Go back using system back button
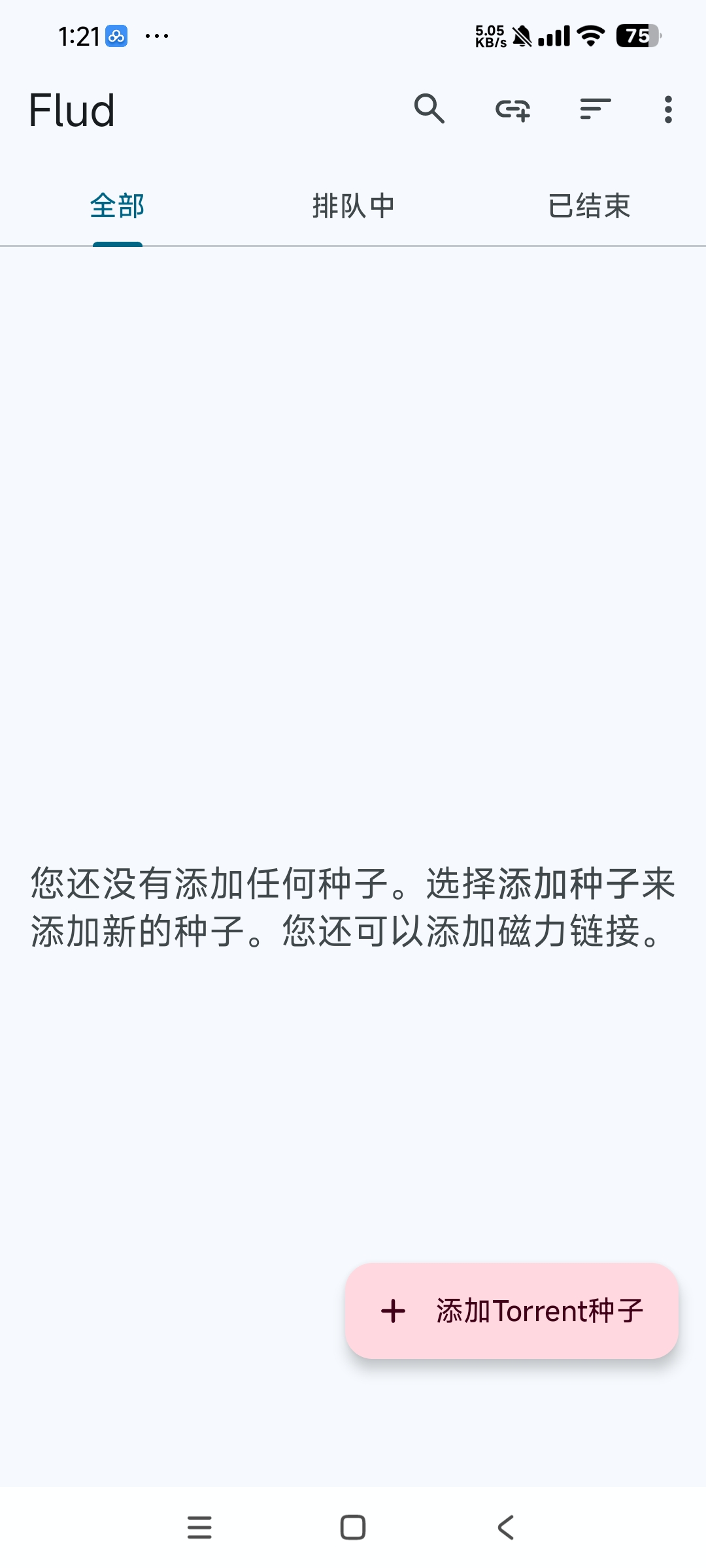The height and width of the screenshot is (1568, 706). 506,1527
